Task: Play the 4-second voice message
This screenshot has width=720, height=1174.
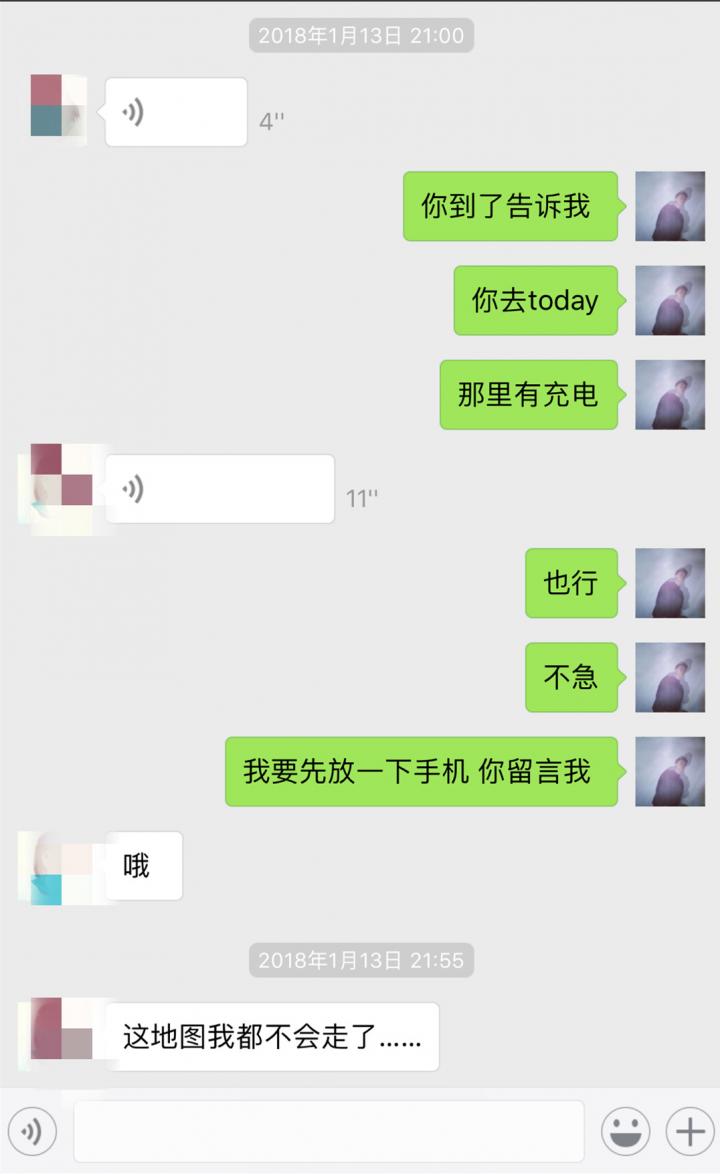Action: click(x=175, y=110)
